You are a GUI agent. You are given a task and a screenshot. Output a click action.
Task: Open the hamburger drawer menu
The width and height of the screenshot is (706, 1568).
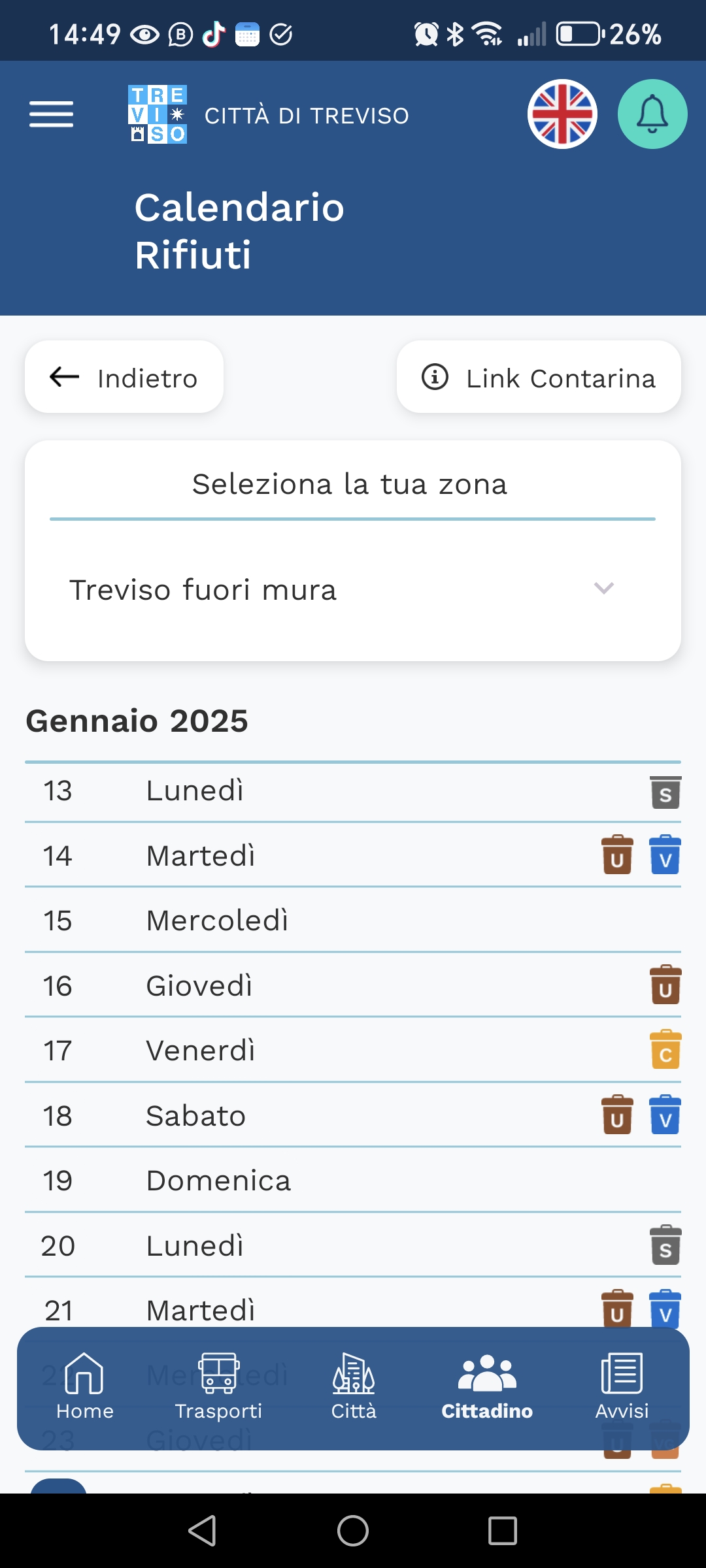(x=51, y=114)
